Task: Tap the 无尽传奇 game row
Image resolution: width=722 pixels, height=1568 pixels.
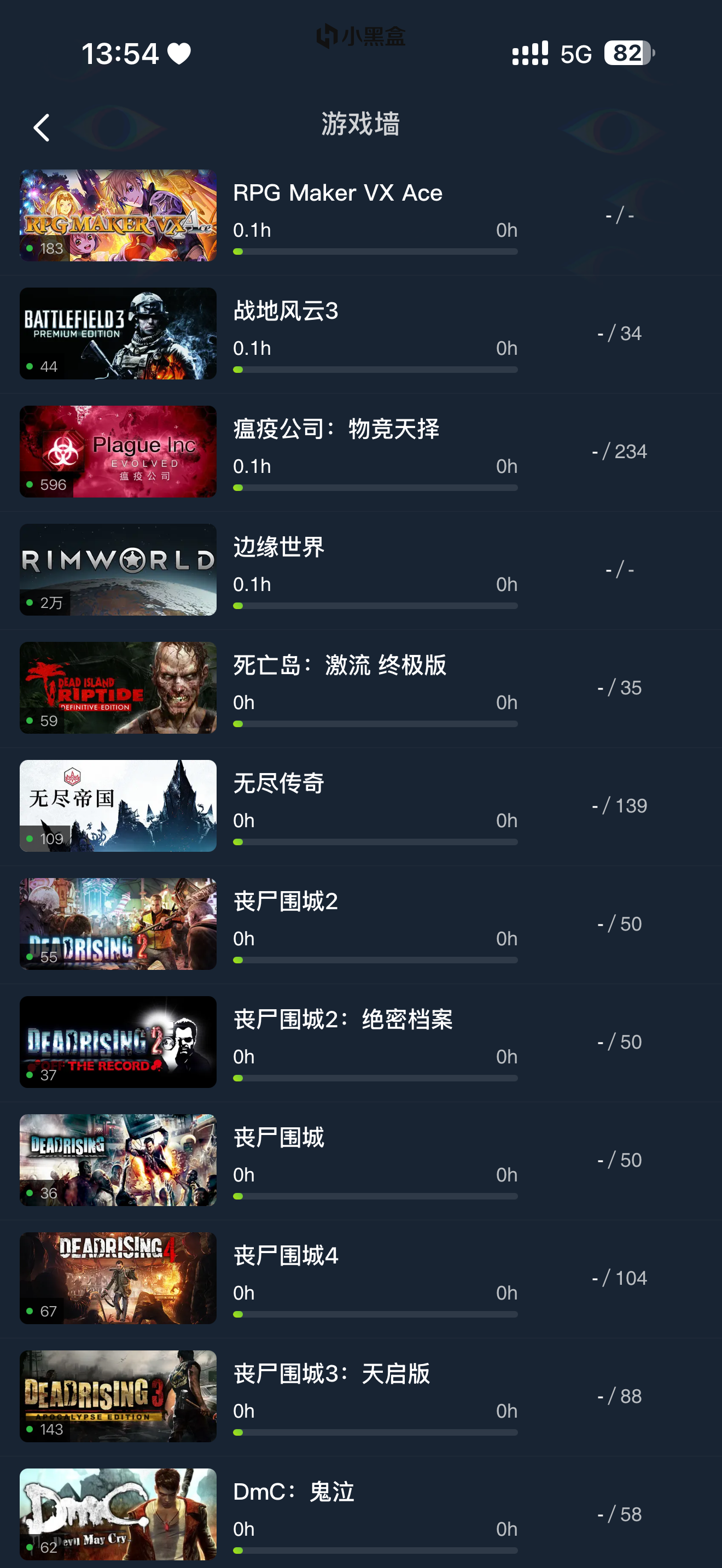Action: click(x=360, y=806)
